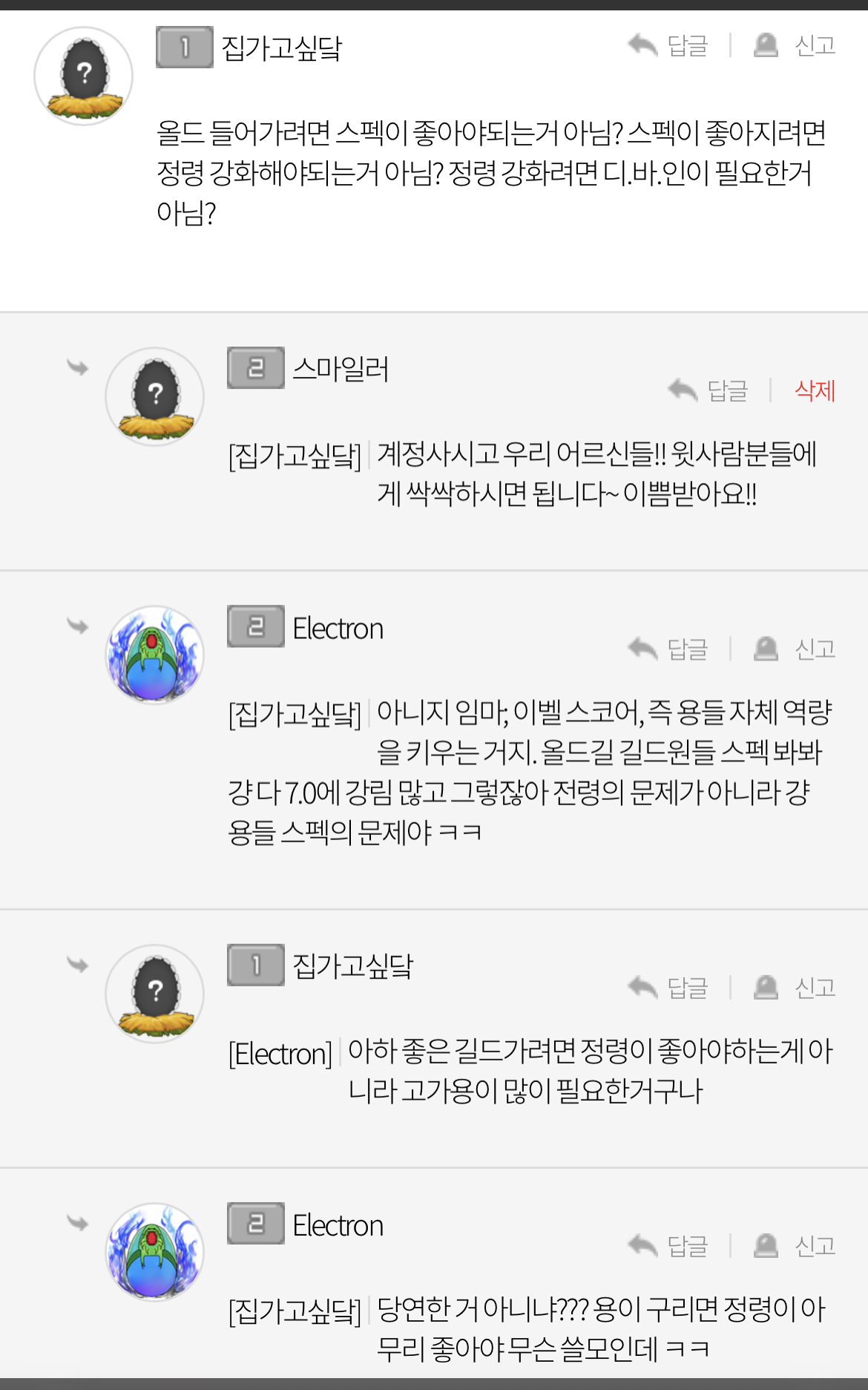This screenshot has width=868, height=1390.
Task: View 집가고싶닭's avatar on top comment
Action: tap(83, 76)
